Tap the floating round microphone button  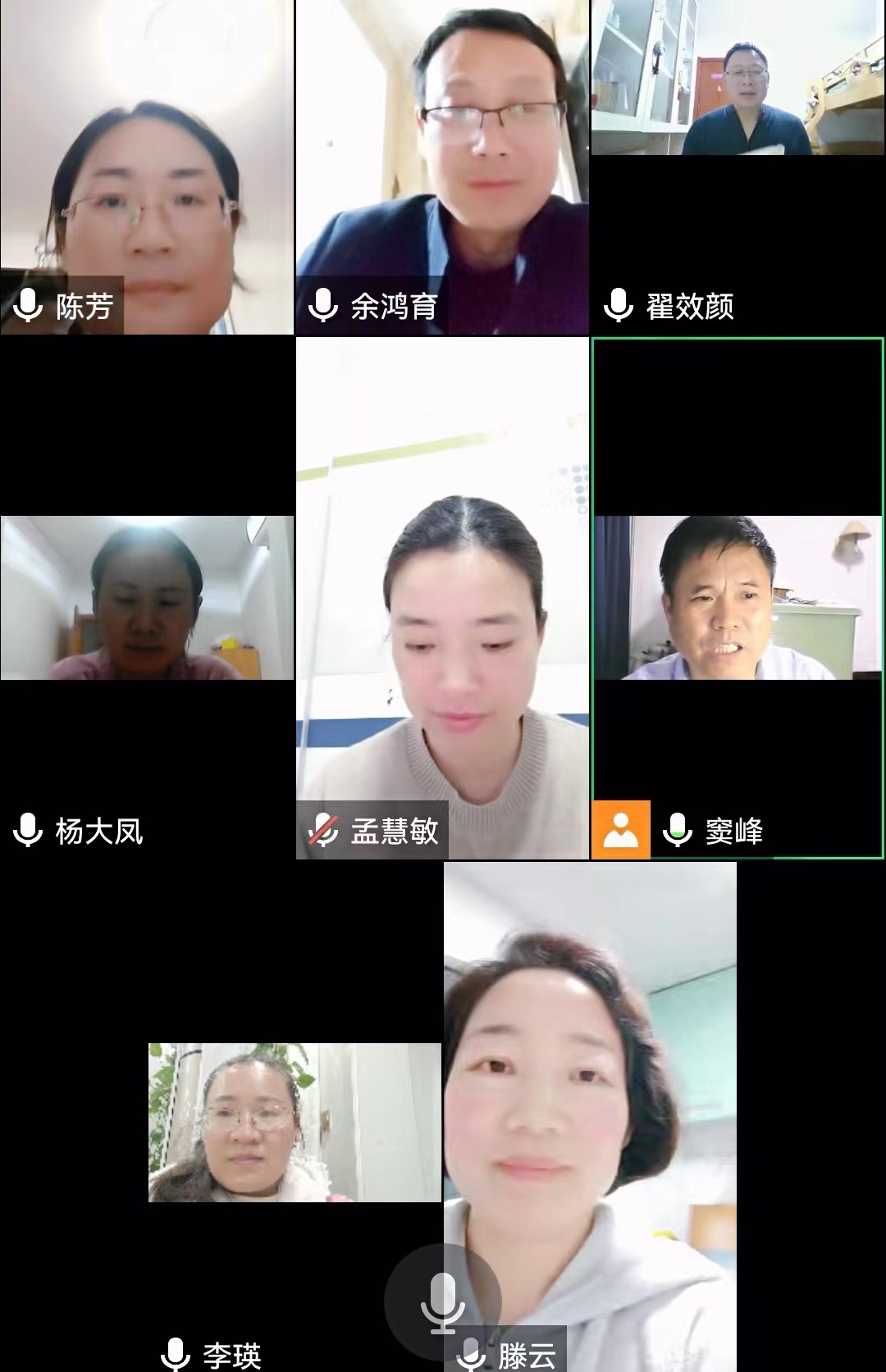(442, 1301)
